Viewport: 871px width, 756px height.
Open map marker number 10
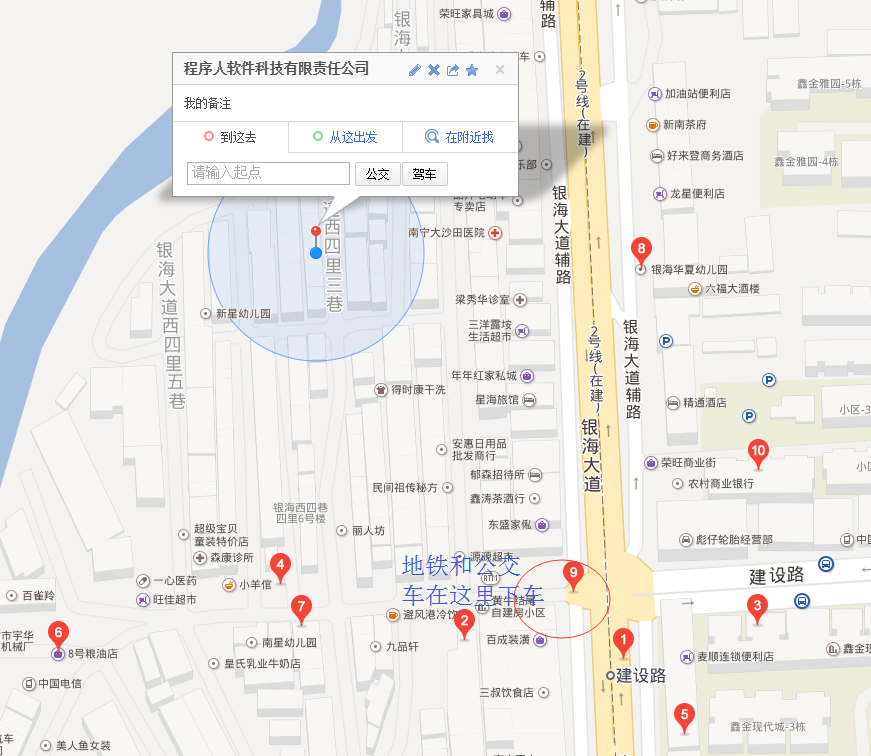pos(758,453)
